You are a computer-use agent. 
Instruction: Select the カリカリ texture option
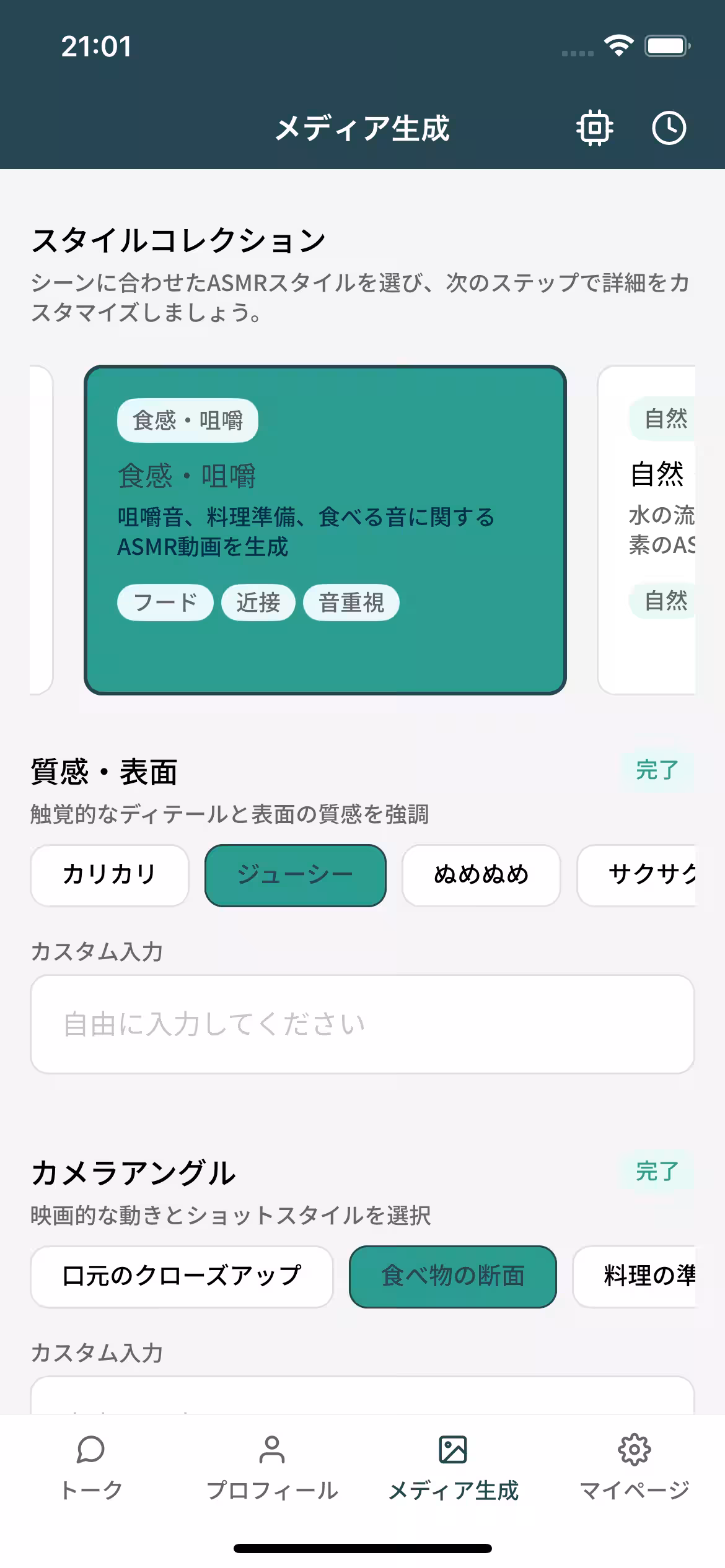[109, 875]
